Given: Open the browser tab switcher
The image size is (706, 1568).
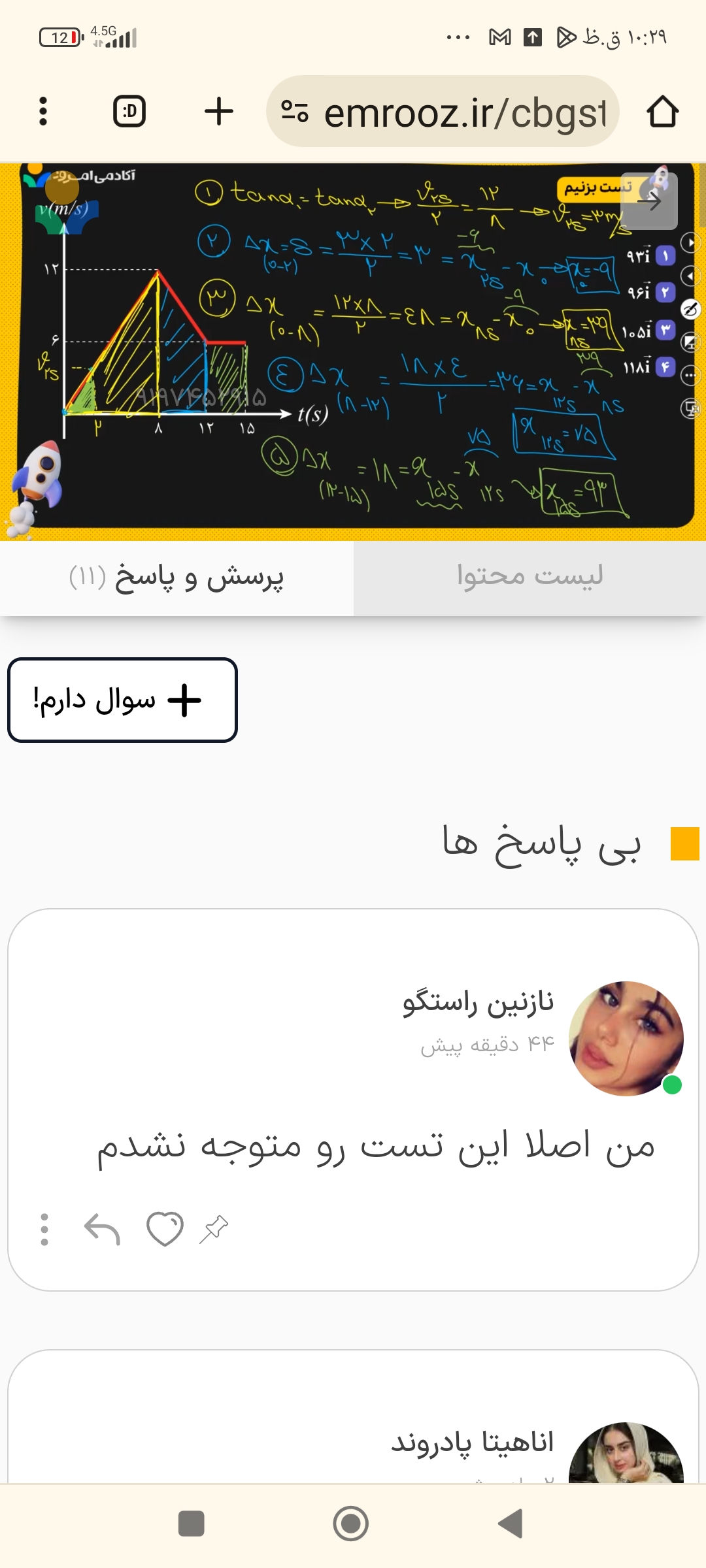Looking at the screenshot, I should [x=129, y=111].
